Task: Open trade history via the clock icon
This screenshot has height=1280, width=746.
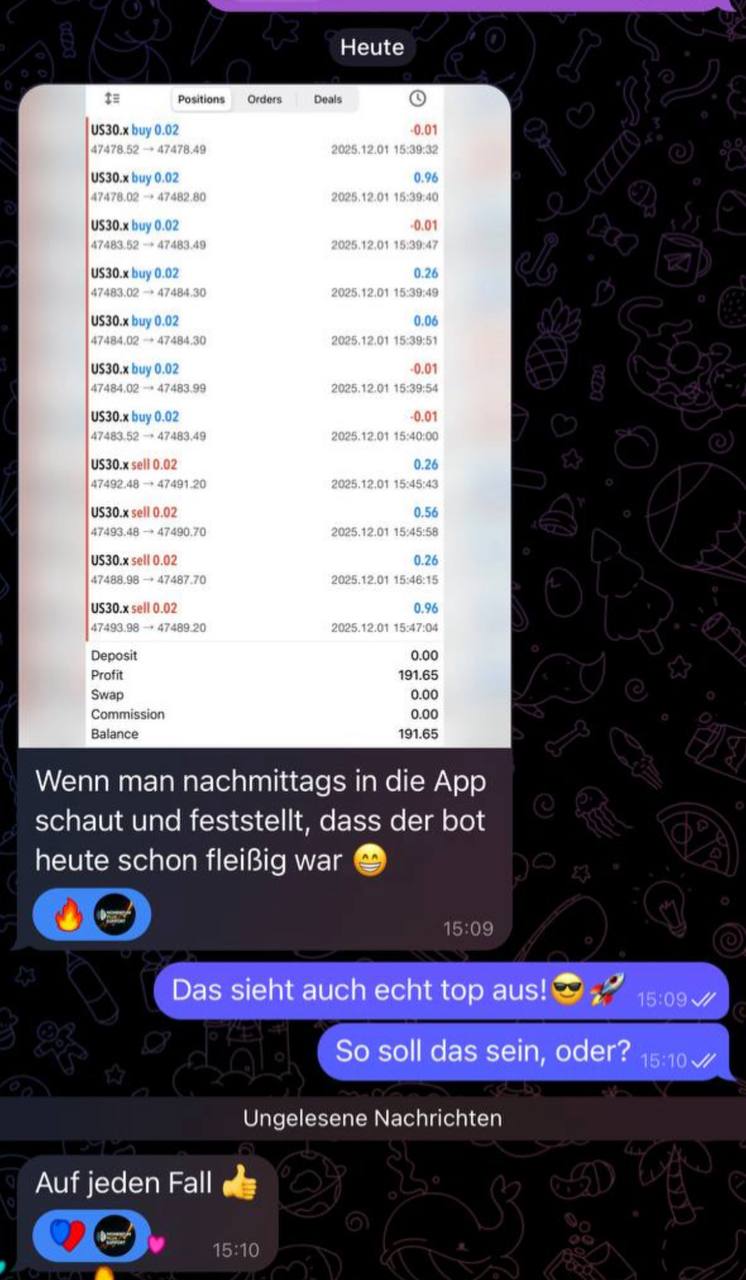Action: (x=418, y=99)
